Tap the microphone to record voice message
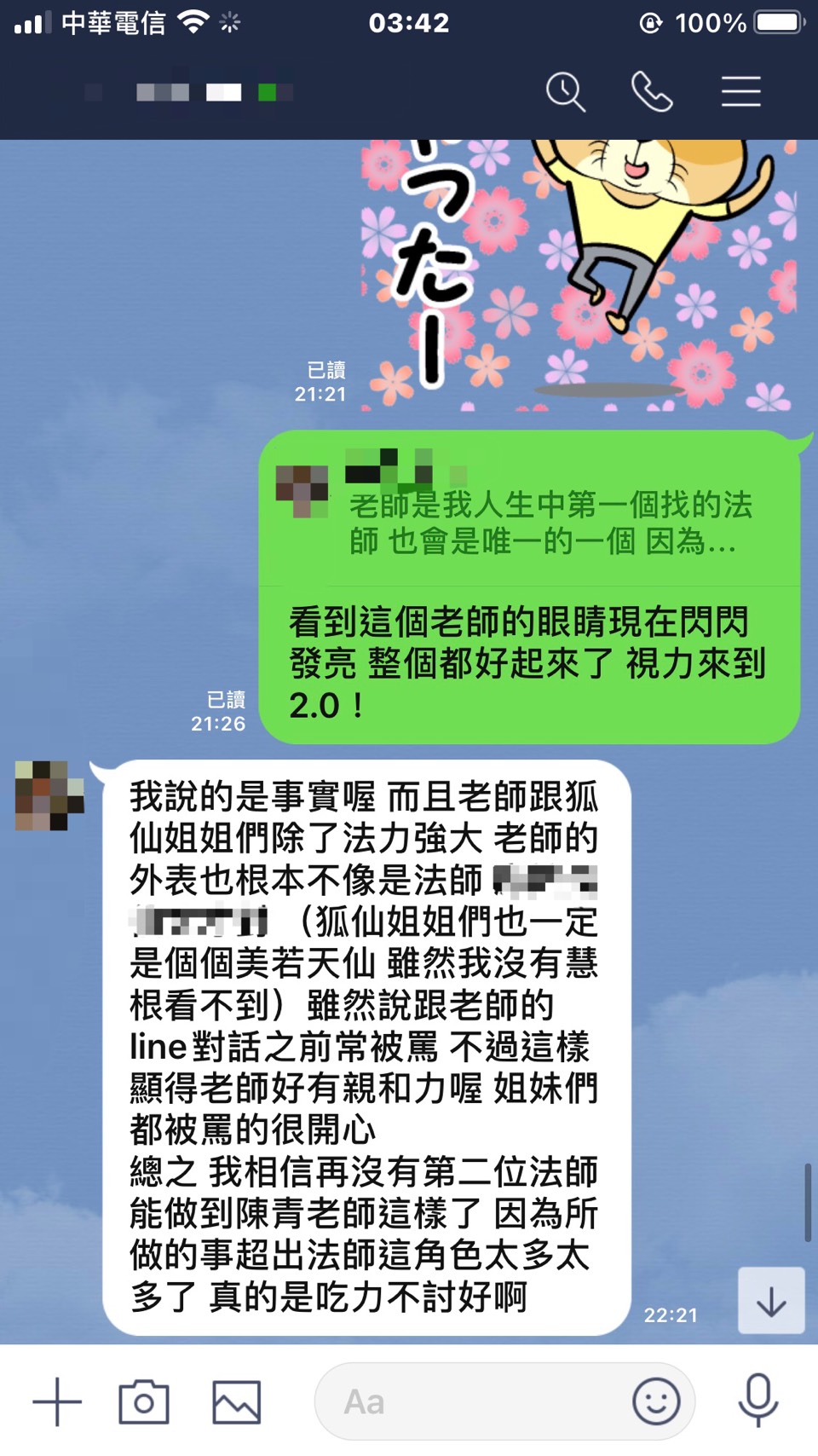Image resolution: width=818 pixels, height=1456 pixels. click(x=758, y=1401)
